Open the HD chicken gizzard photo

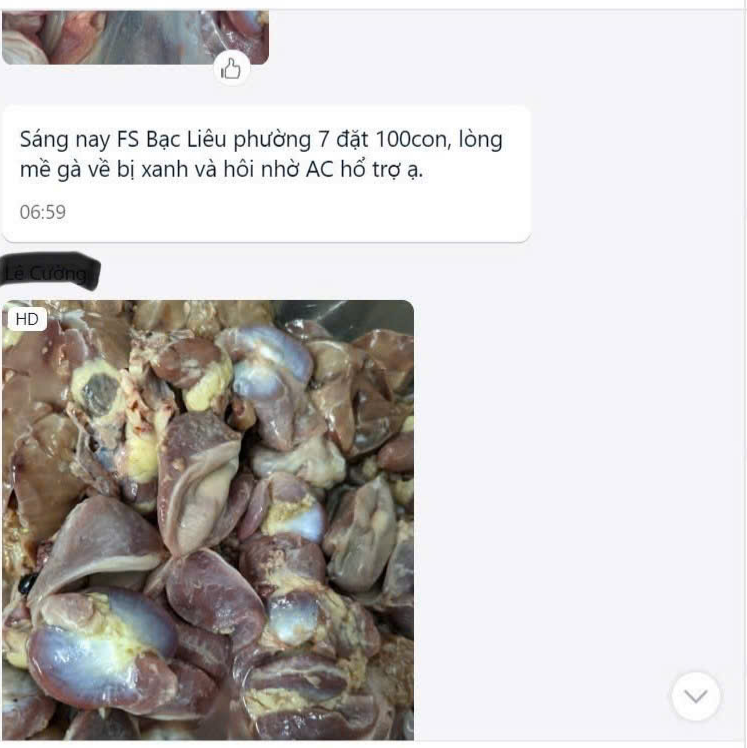click(208, 520)
